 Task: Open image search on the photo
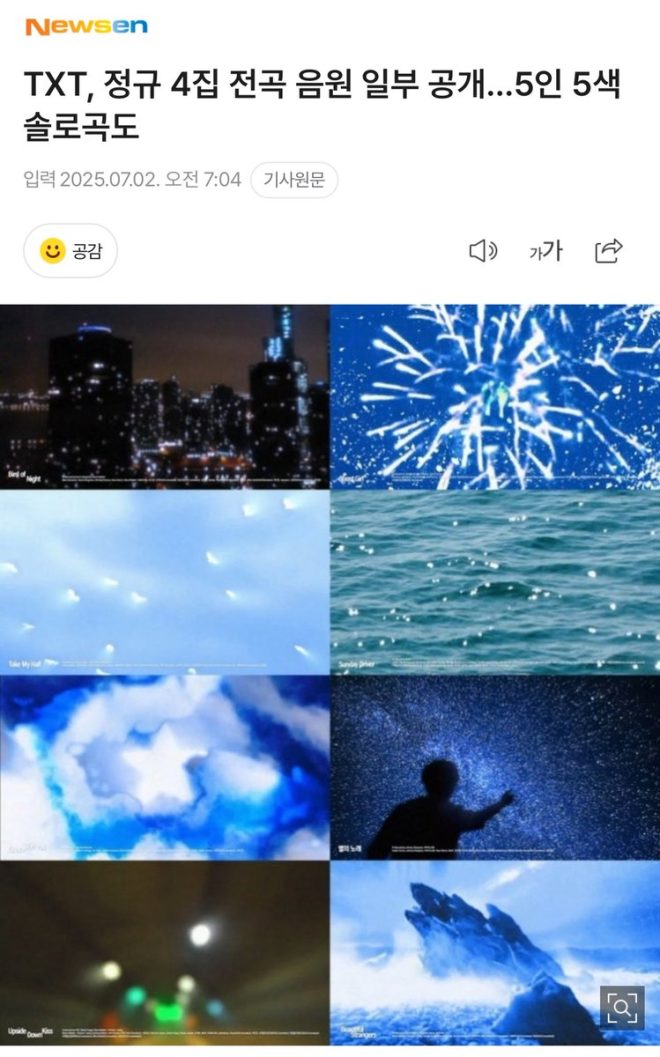pos(622,1007)
